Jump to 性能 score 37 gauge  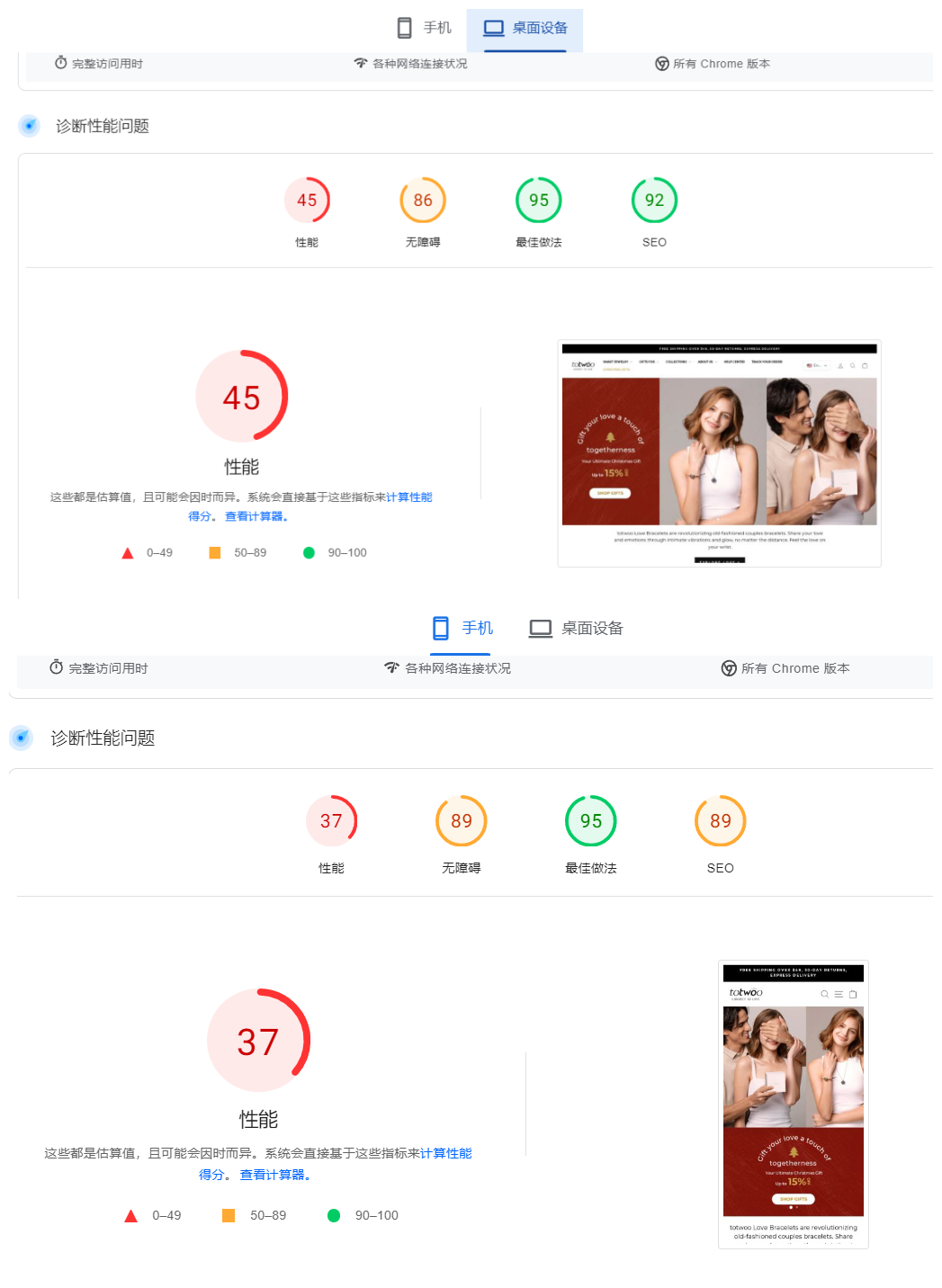click(331, 821)
